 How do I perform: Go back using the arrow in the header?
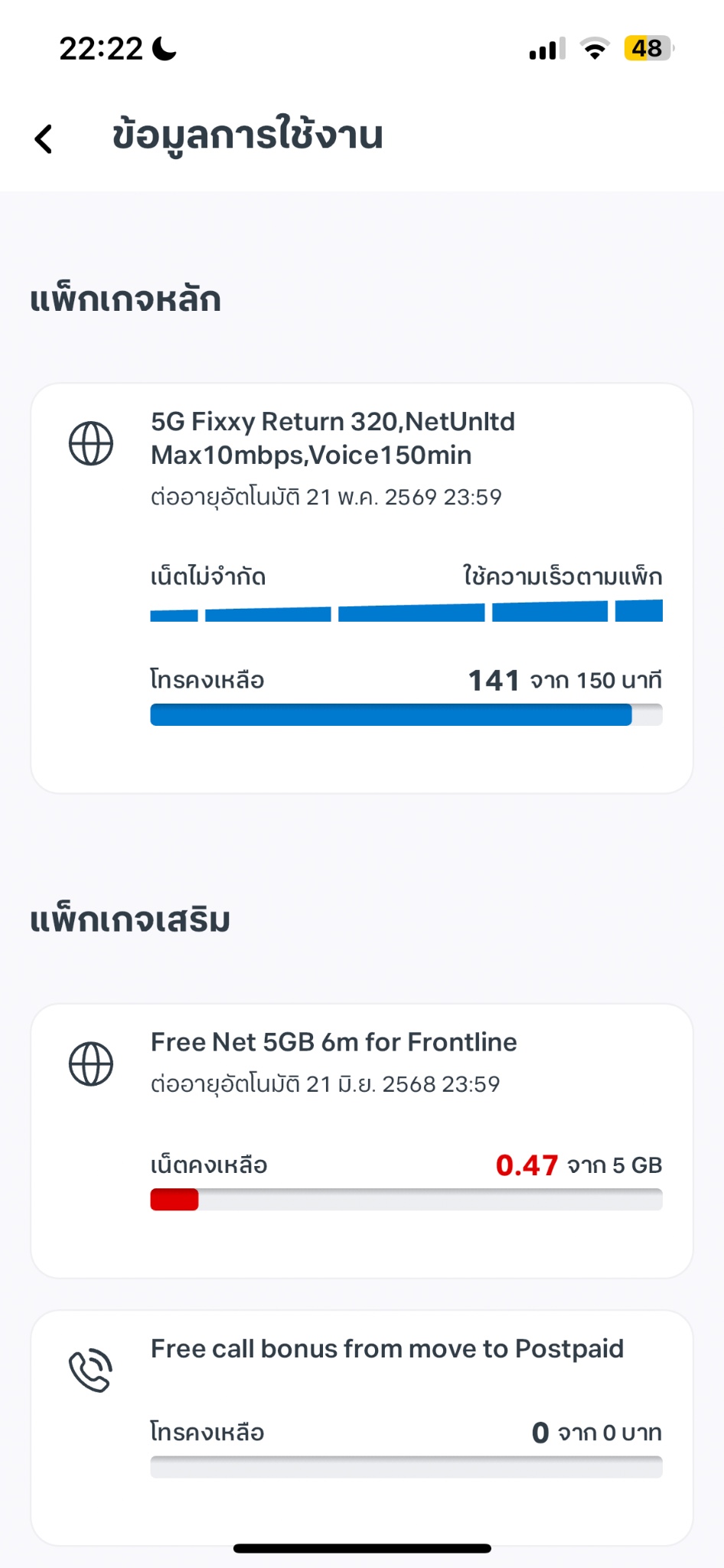pos(44,139)
